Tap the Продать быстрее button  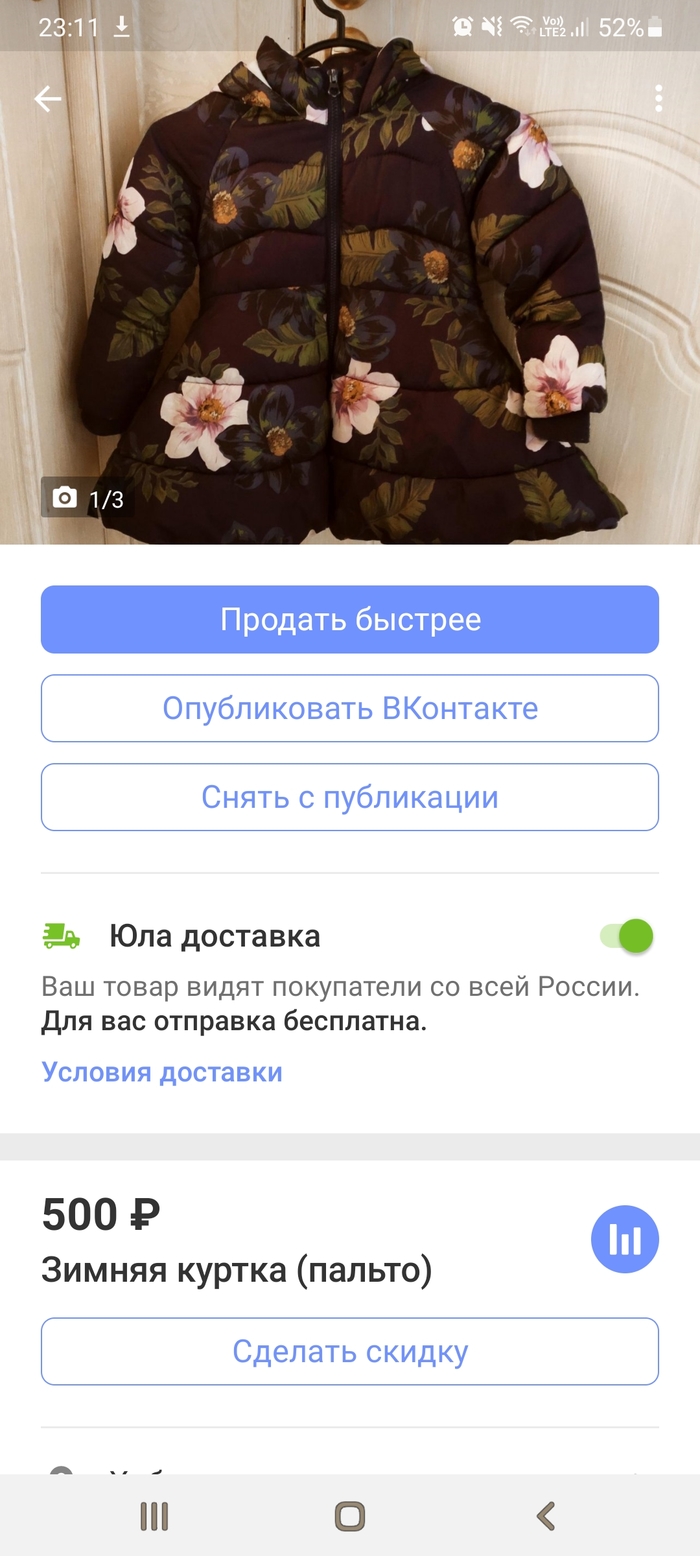(x=350, y=619)
